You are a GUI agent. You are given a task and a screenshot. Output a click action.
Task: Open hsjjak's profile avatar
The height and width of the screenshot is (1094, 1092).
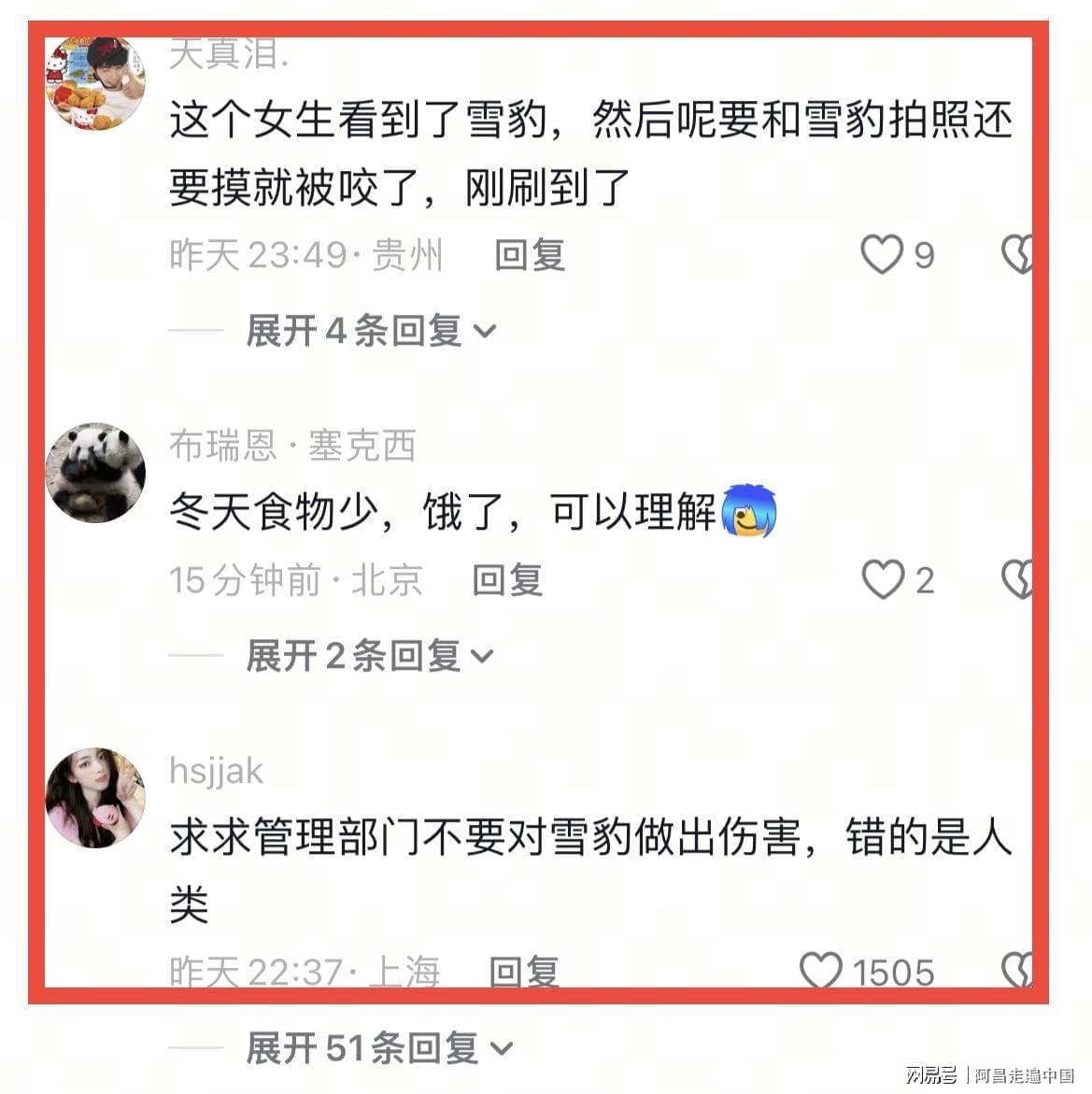click(x=95, y=797)
